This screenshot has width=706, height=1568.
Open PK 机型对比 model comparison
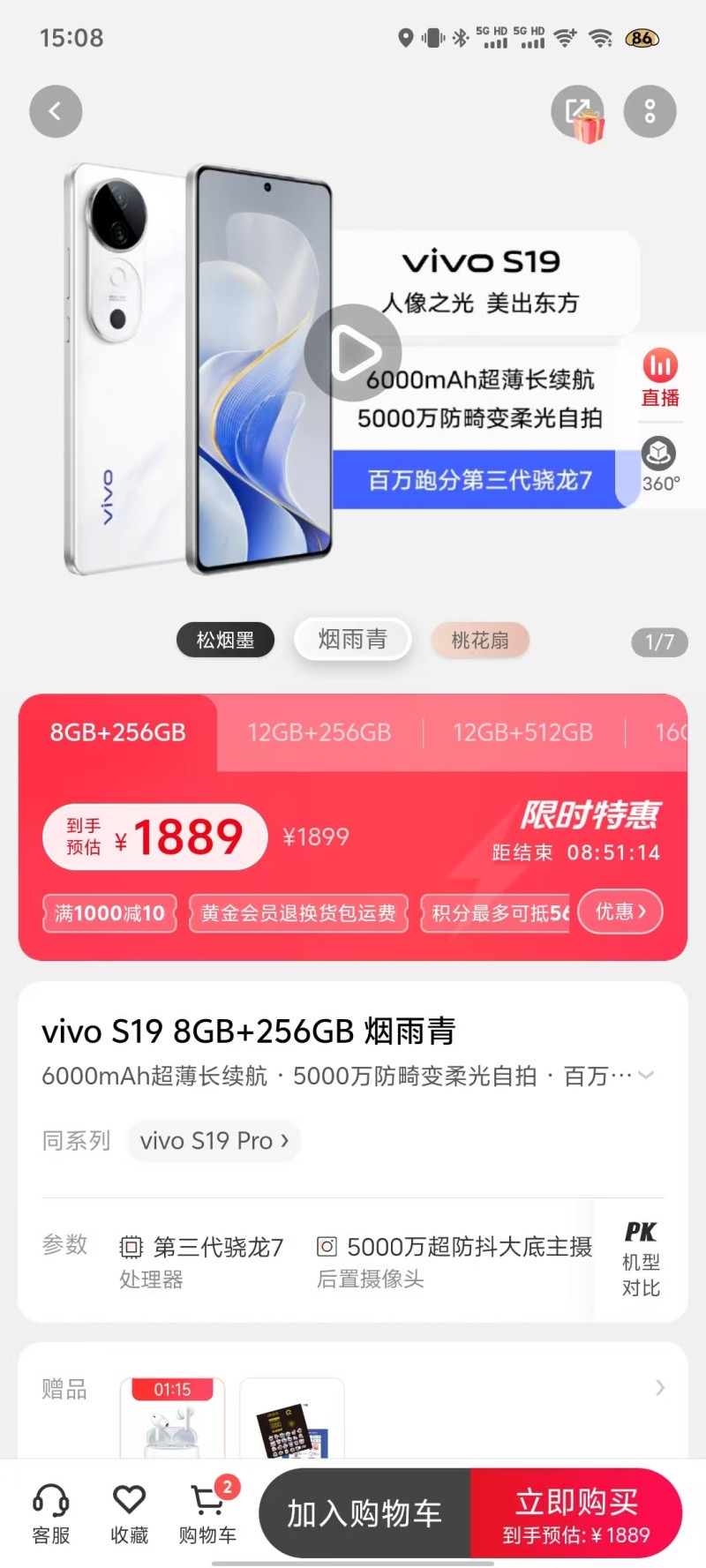coord(641,1260)
